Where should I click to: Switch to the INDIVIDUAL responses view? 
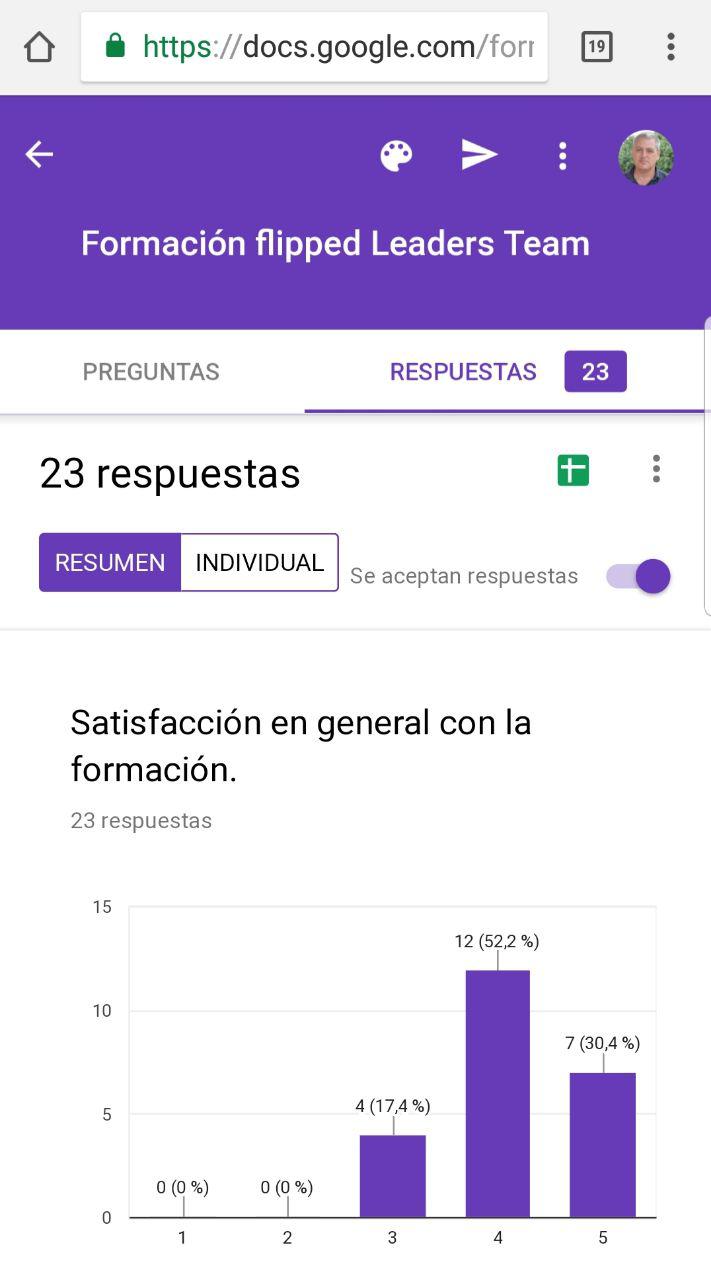[x=259, y=563]
